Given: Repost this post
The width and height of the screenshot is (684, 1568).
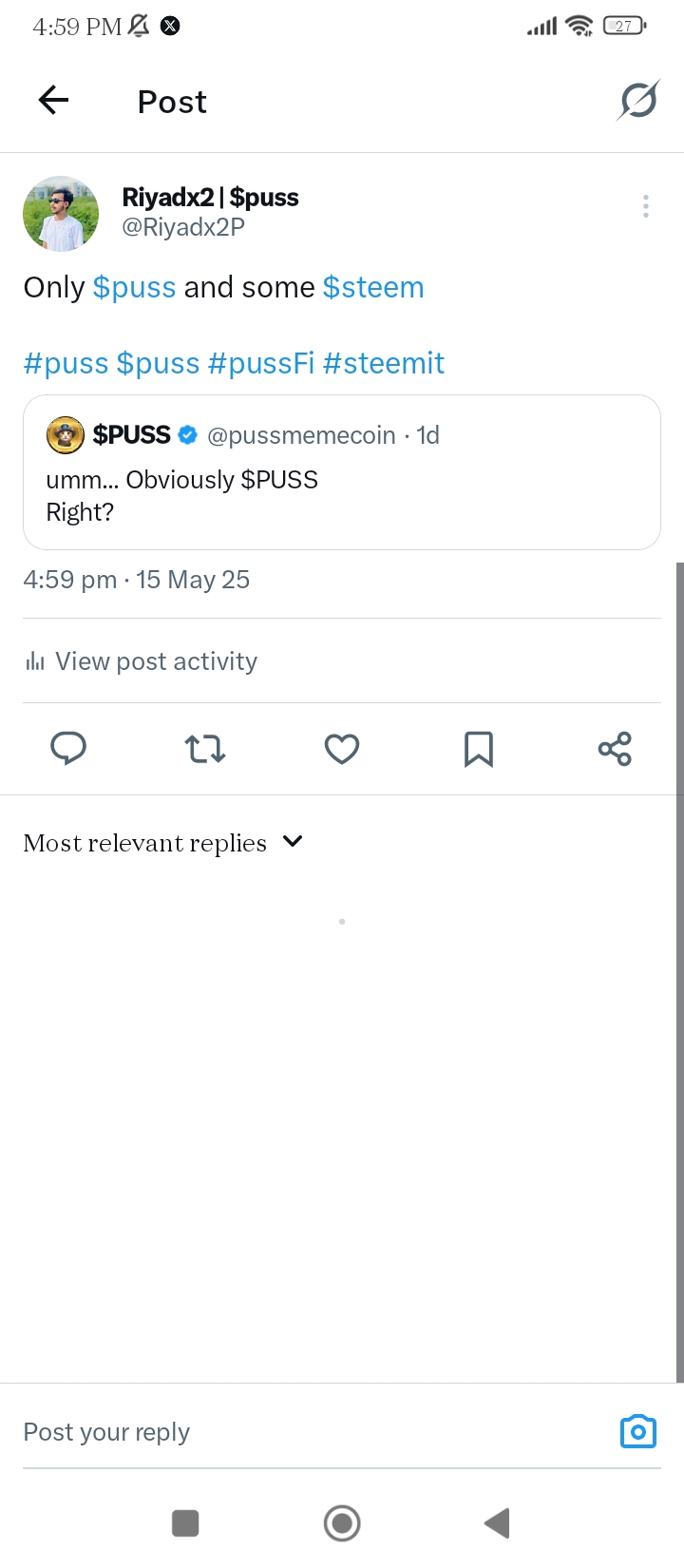Looking at the screenshot, I should coord(205,749).
